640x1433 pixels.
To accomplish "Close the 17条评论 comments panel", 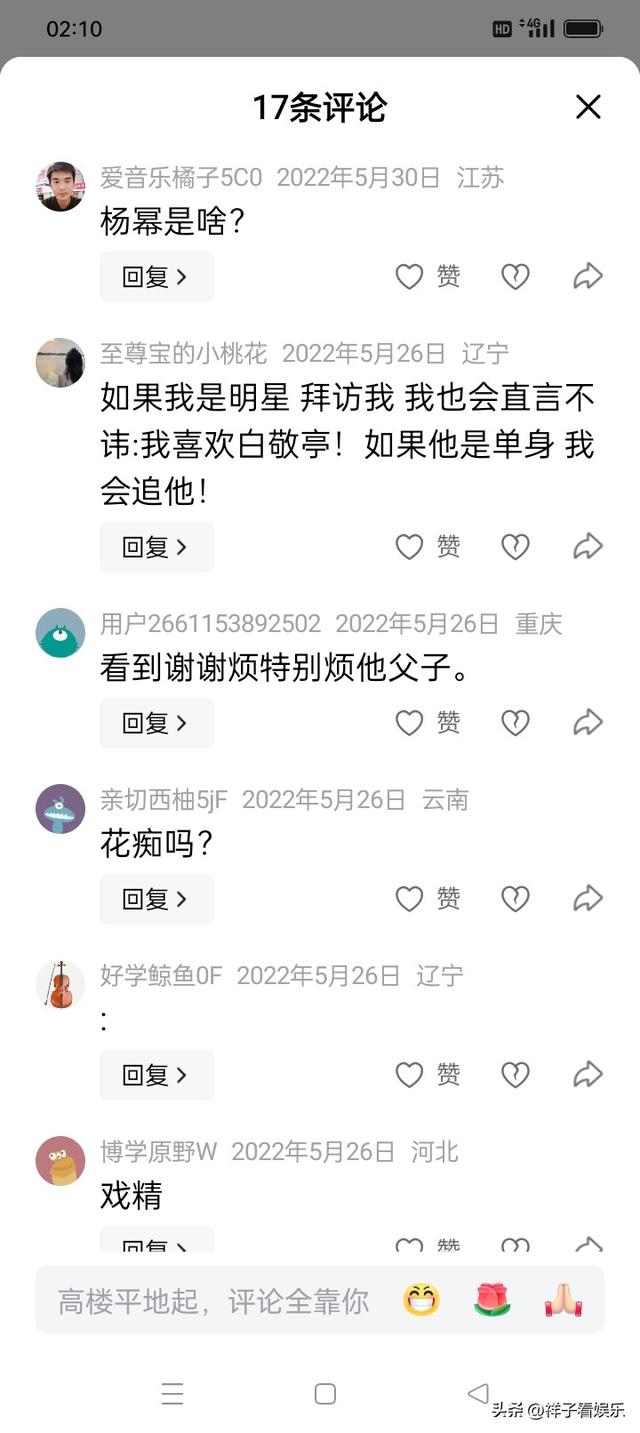I will tap(588, 107).
